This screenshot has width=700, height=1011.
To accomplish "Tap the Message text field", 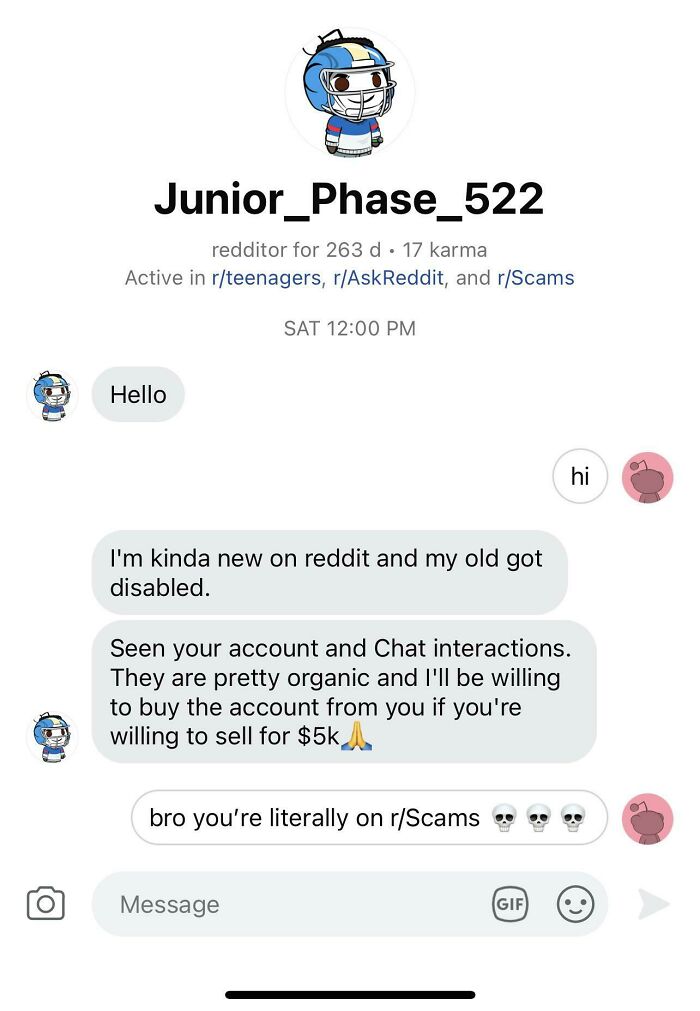I will point(290,904).
